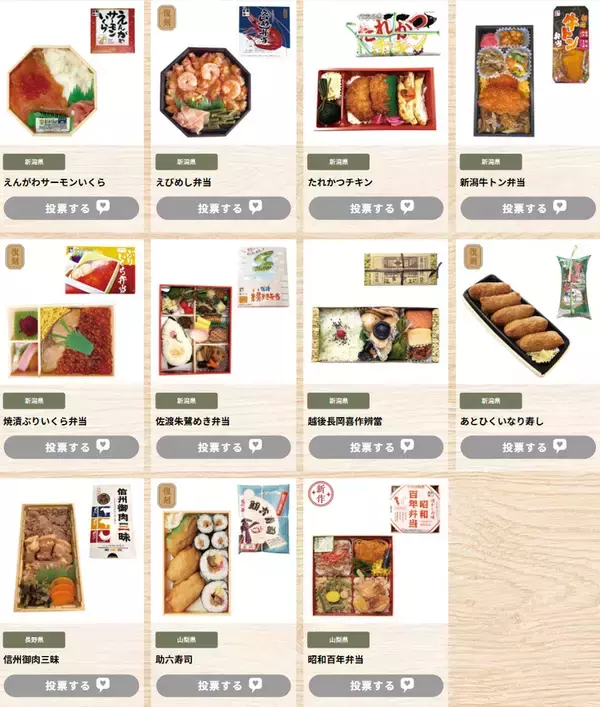Image resolution: width=600 pixels, height=707 pixels.
Task: Vote for えんがわサーモンいくら
Action: coord(71,208)
